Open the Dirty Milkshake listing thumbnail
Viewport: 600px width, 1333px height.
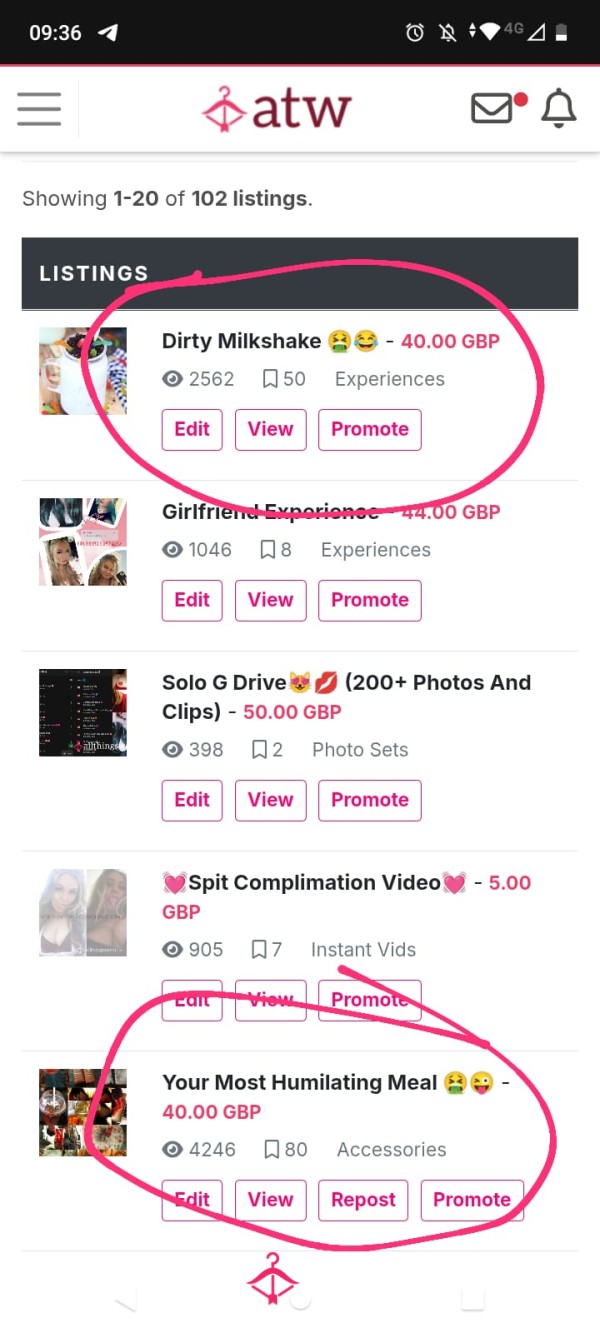pos(83,371)
